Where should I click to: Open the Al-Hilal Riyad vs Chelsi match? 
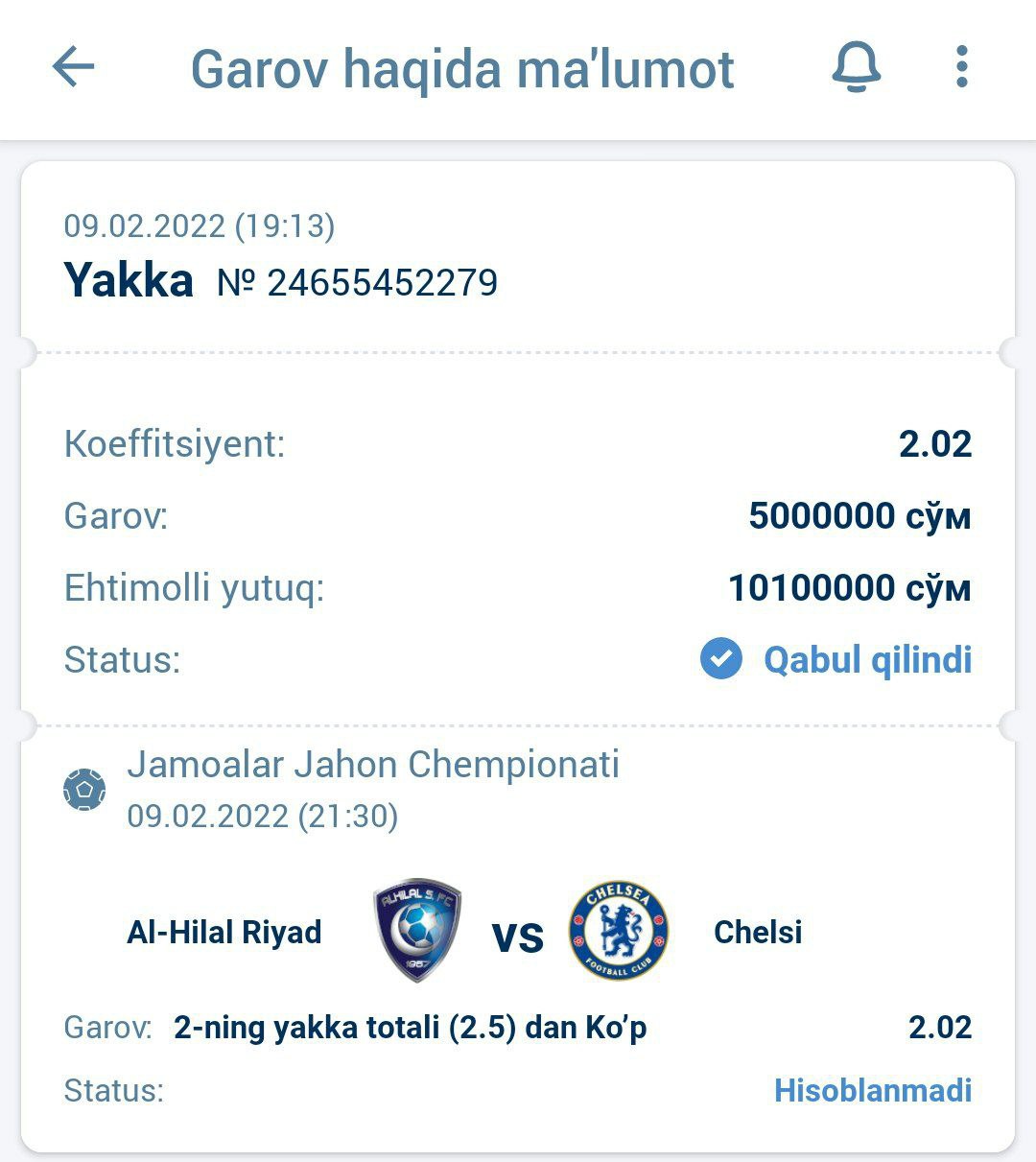[x=518, y=932]
